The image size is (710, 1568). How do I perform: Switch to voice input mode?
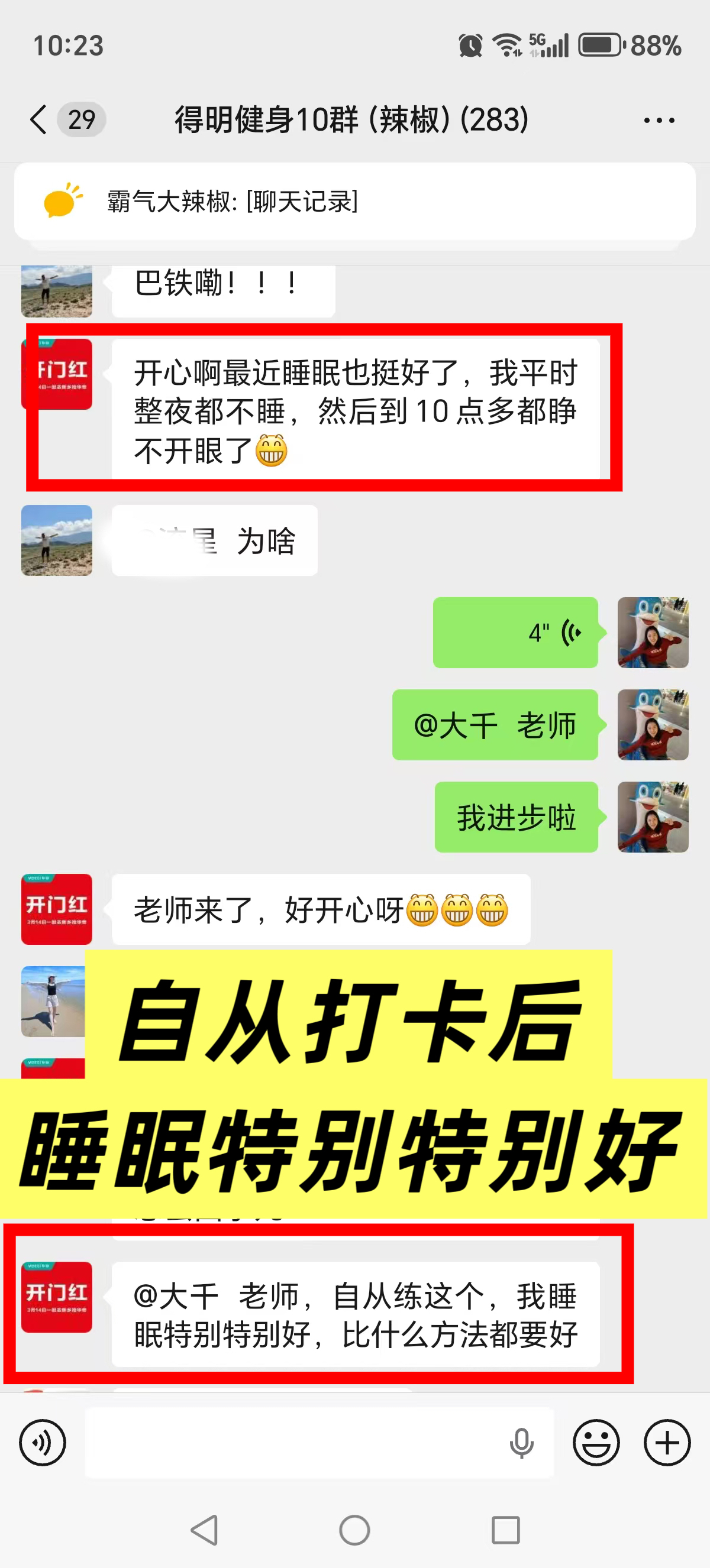click(x=42, y=1442)
